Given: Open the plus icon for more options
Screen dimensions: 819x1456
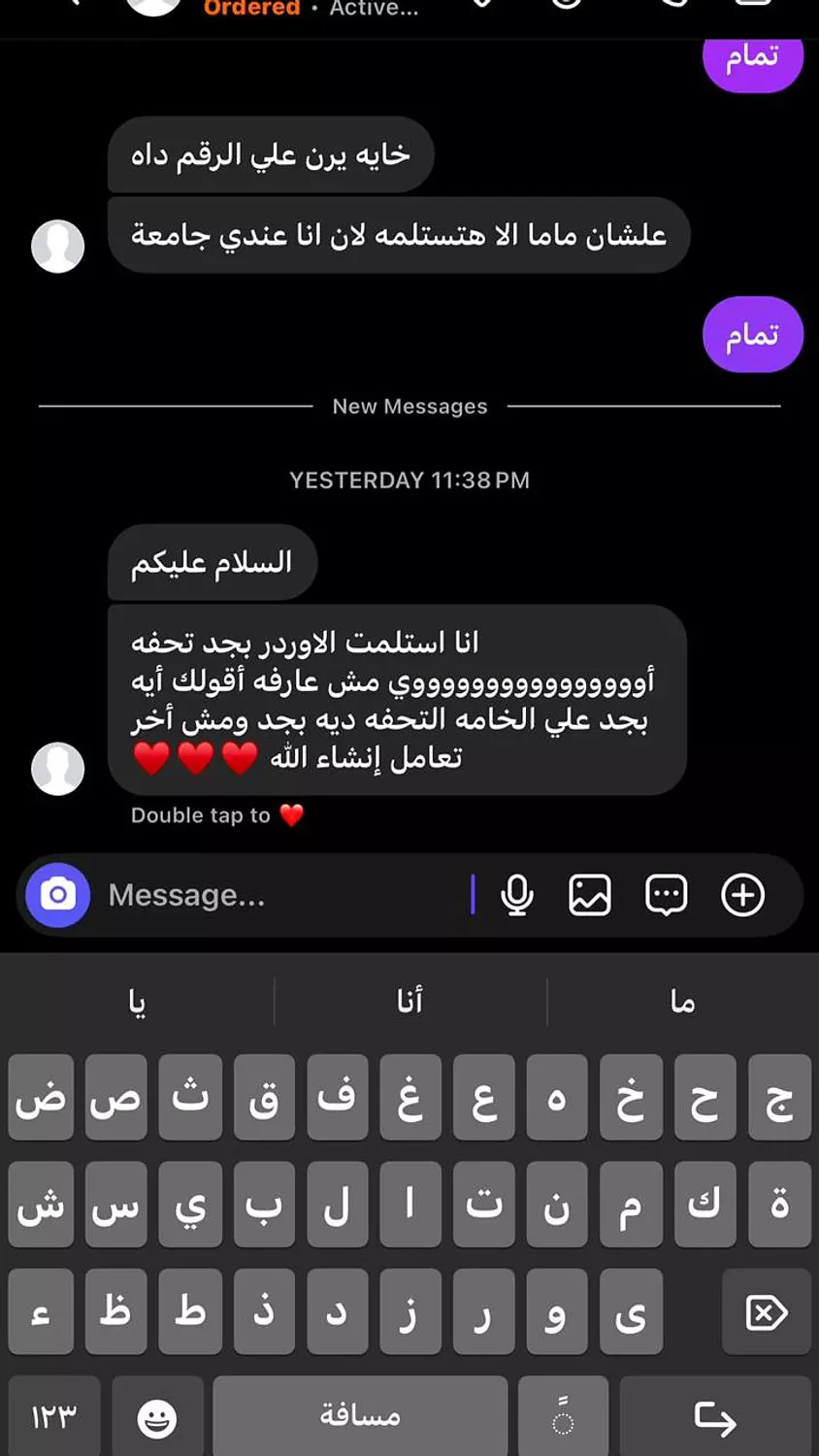Looking at the screenshot, I should click(743, 895).
